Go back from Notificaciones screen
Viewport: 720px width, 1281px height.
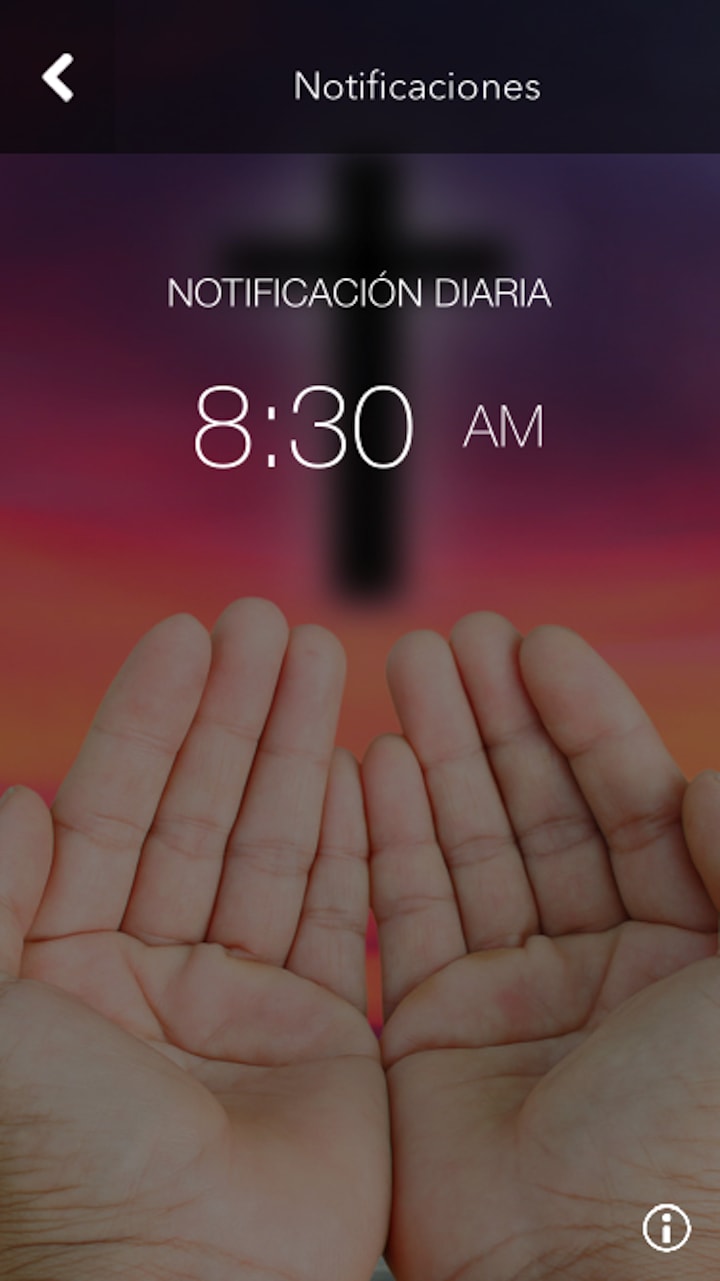[58, 78]
